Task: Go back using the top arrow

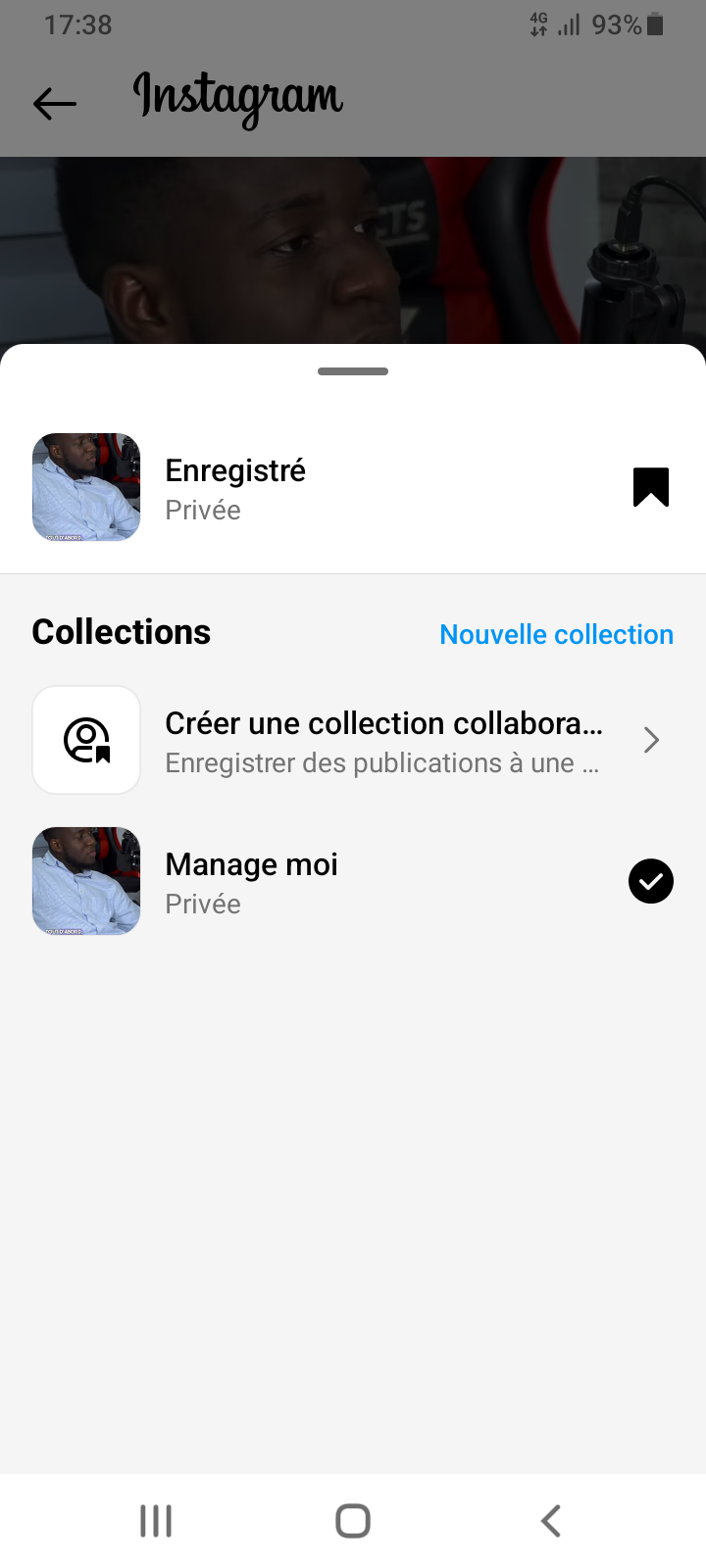Action: click(55, 103)
